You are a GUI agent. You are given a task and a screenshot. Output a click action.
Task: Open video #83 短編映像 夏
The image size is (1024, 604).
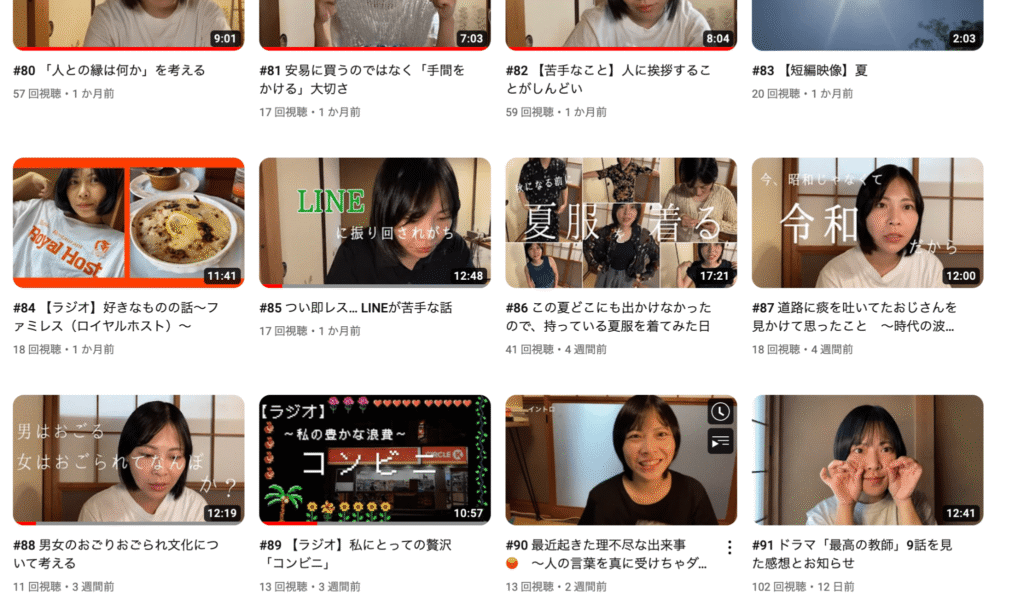[867, 22]
